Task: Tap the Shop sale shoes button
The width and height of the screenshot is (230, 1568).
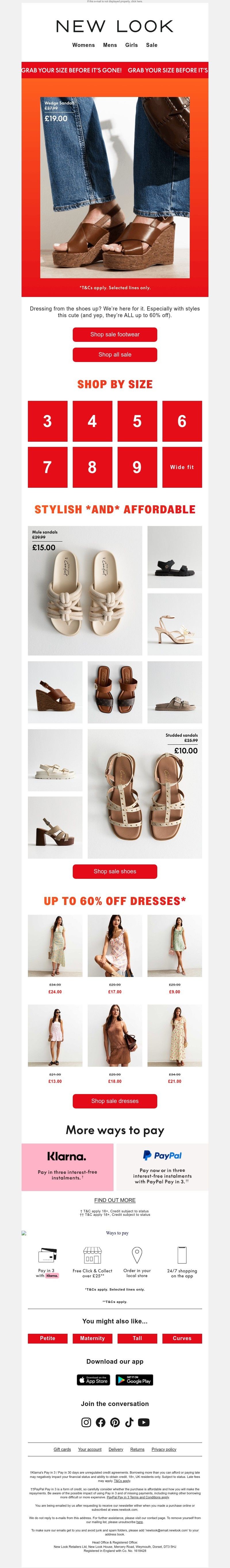Action: point(115,871)
